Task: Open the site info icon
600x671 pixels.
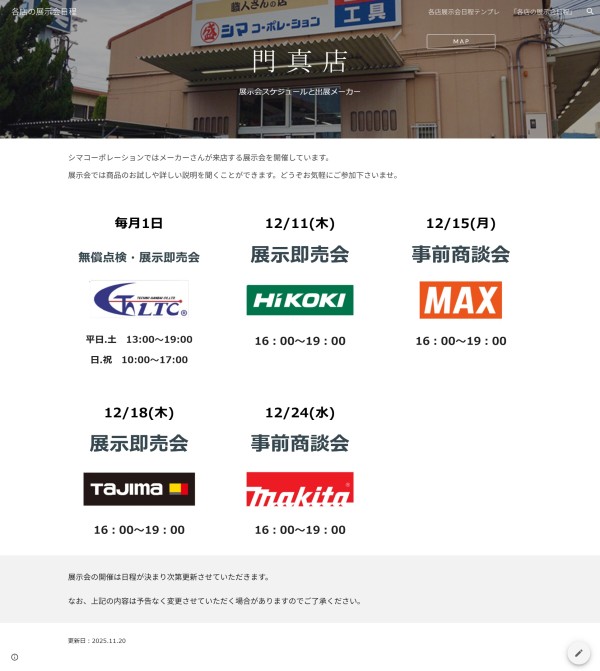Action: [14, 657]
